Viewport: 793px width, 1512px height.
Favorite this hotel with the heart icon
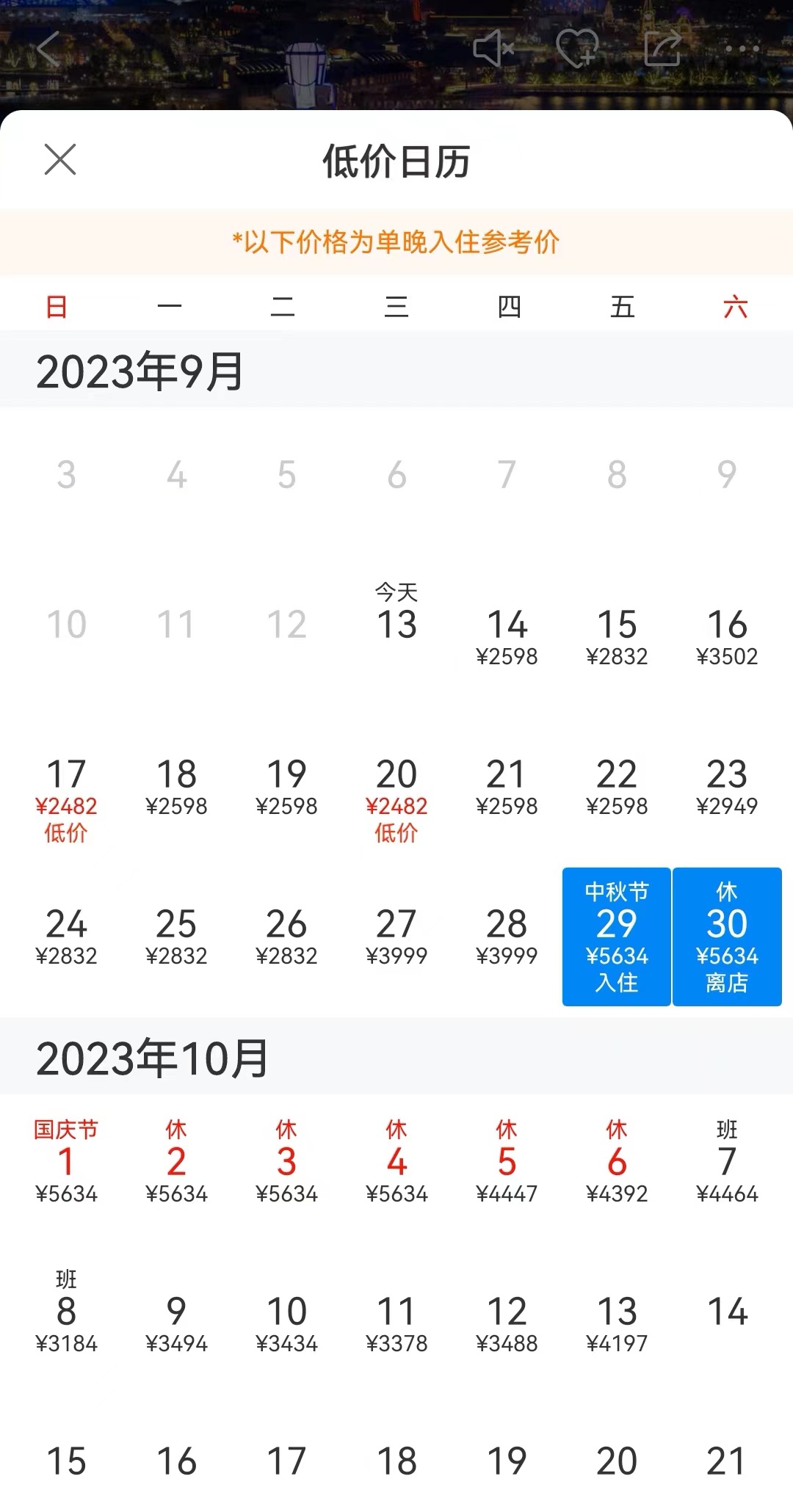pos(579,48)
